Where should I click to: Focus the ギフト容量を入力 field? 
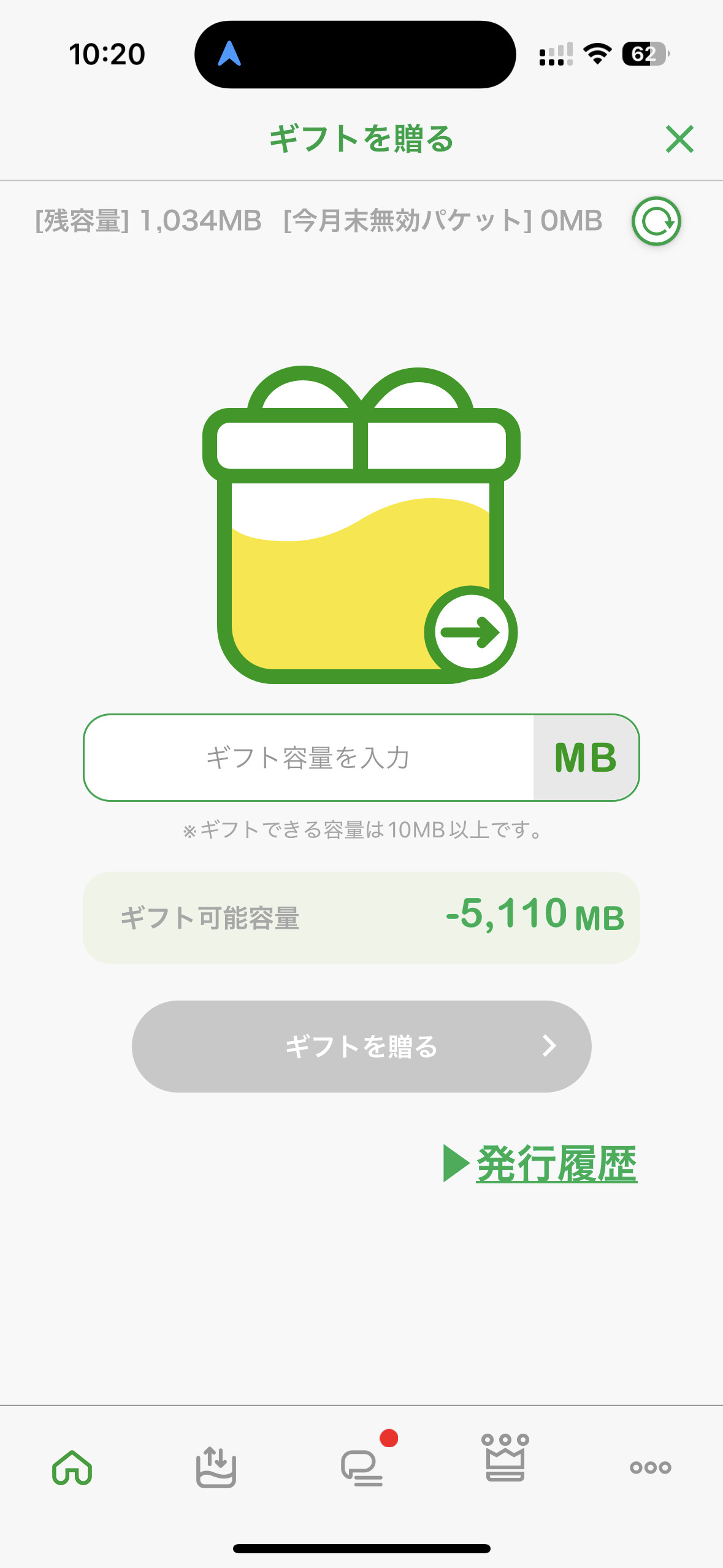[x=308, y=758]
